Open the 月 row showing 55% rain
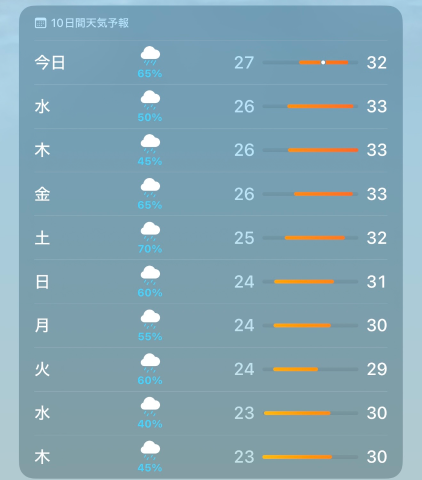This screenshot has height=480, width=422. pos(211,325)
